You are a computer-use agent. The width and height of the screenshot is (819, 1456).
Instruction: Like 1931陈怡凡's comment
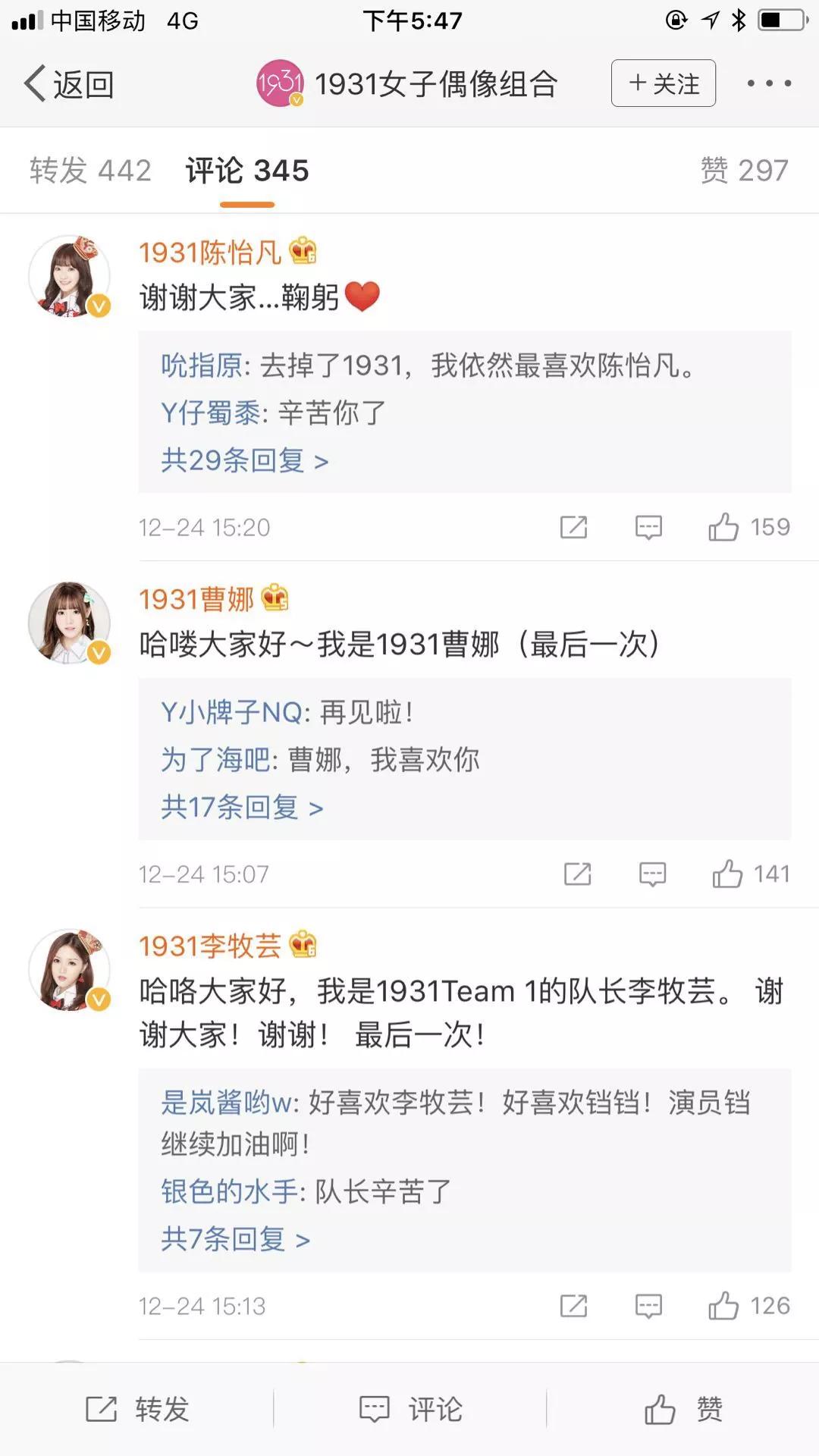[x=748, y=527]
